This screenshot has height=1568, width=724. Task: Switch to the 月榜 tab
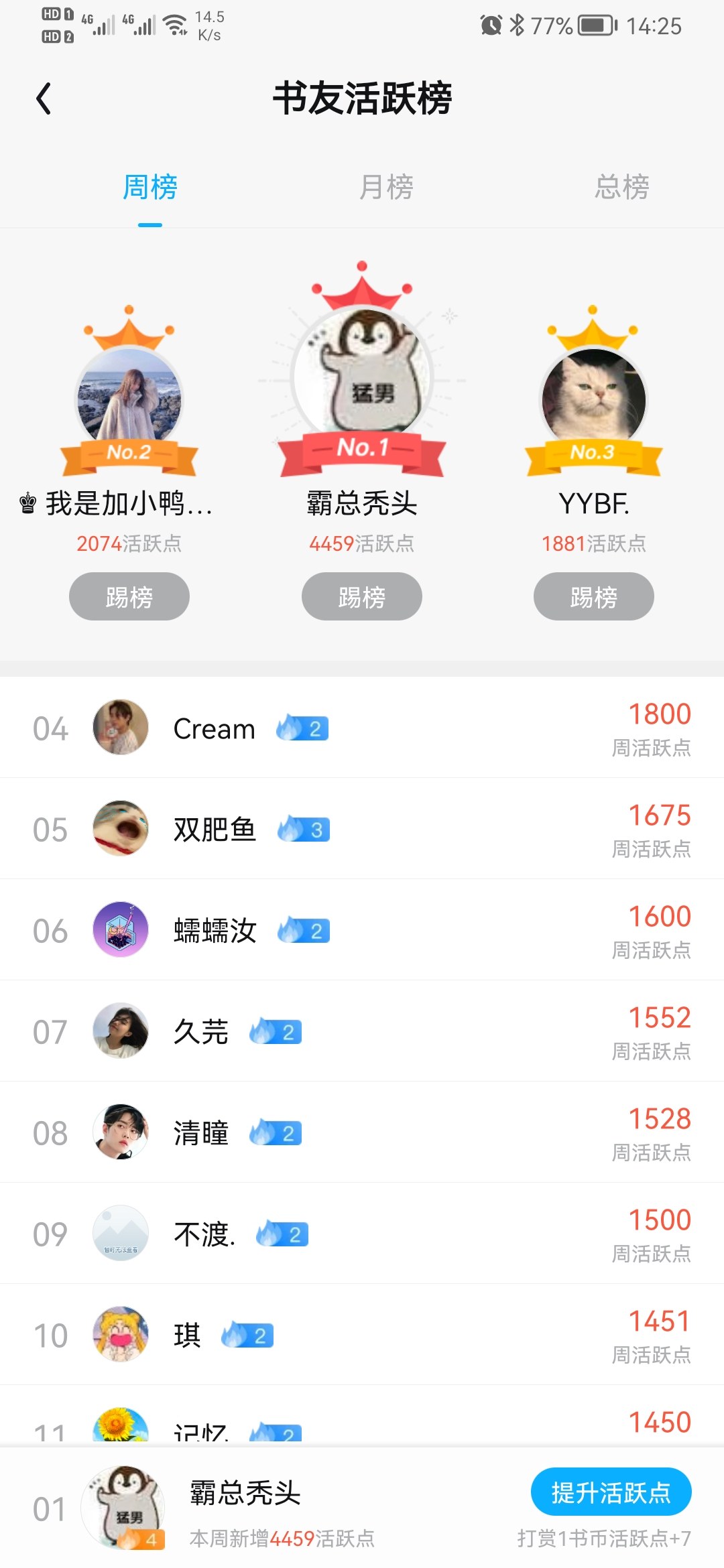(x=386, y=187)
